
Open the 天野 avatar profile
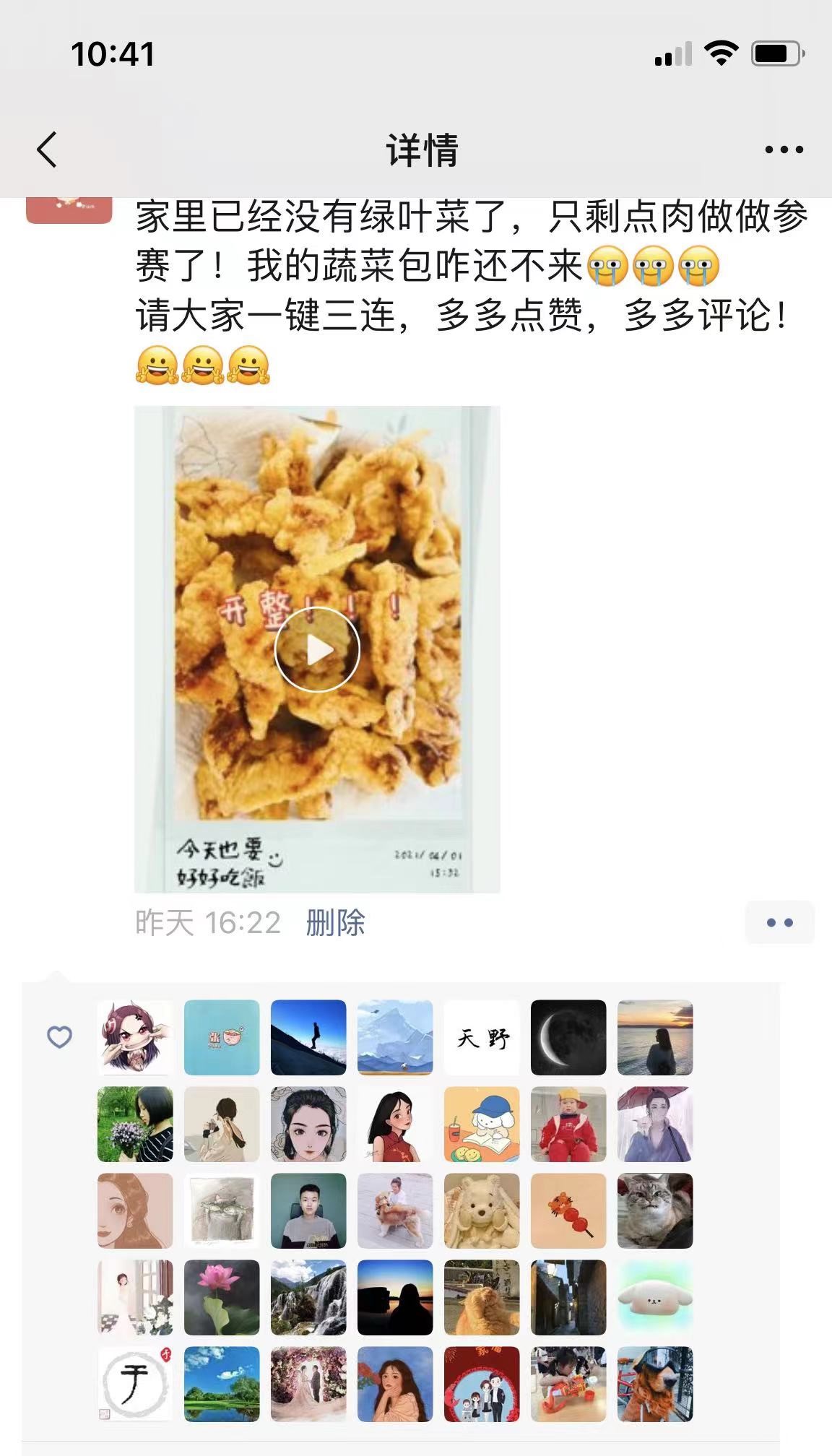tap(482, 1038)
